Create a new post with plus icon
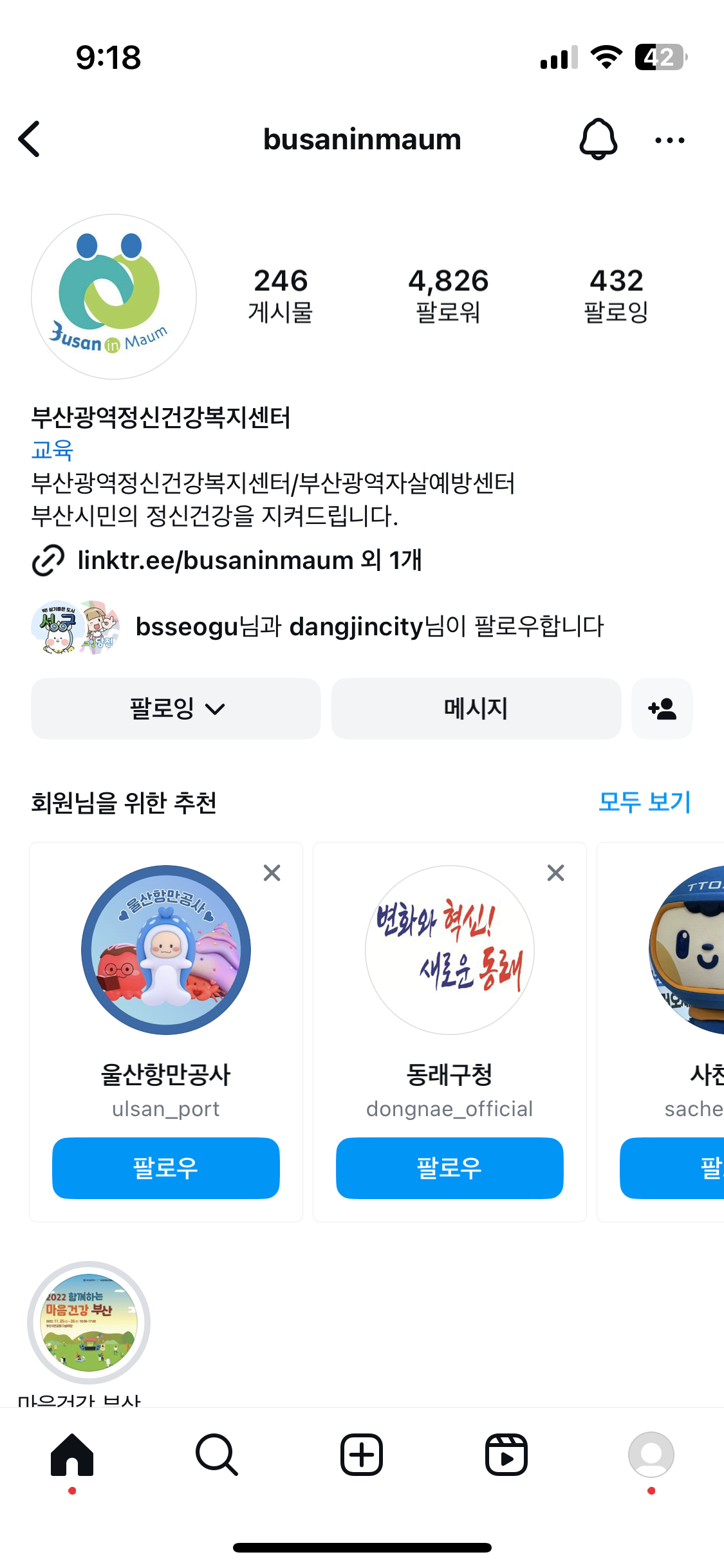Image resolution: width=724 pixels, height=1568 pixels. [362, 1455]
